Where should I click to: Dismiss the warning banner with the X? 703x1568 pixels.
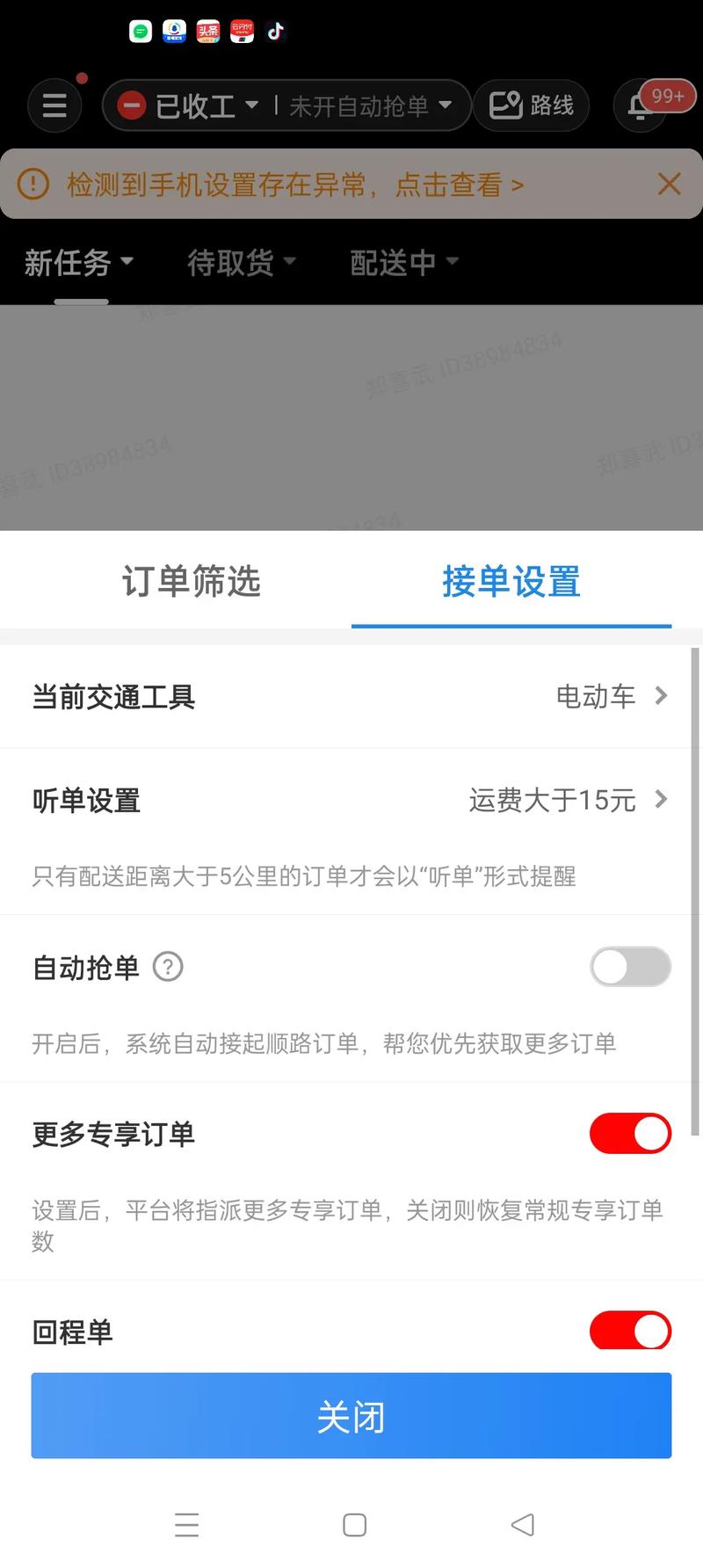pos(670,184)
